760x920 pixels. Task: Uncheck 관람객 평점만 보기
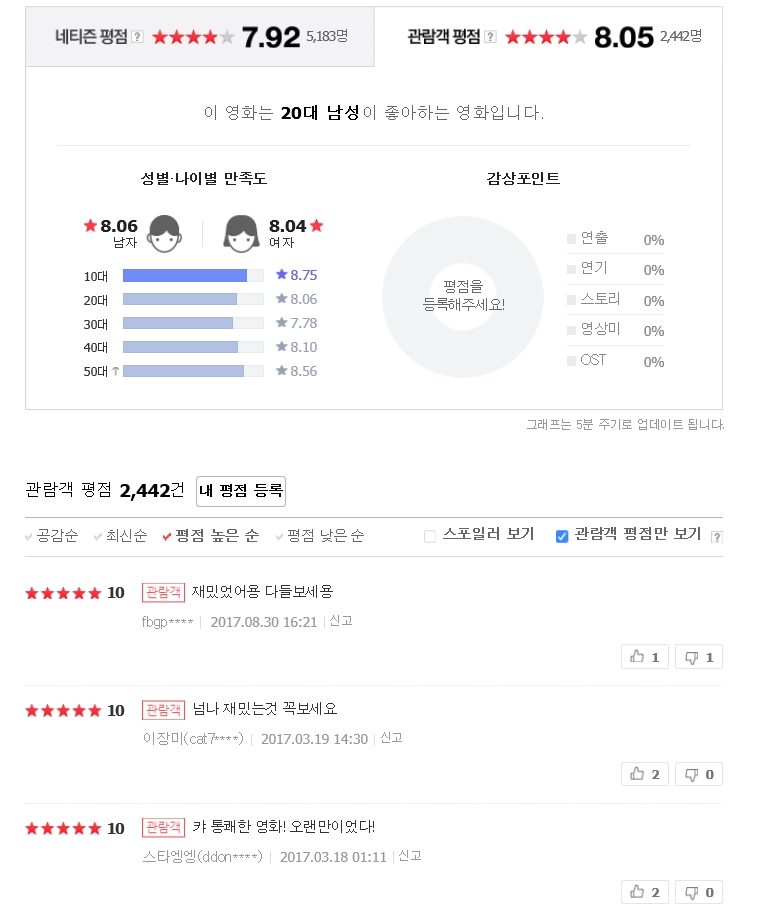[x=562, y=536]
